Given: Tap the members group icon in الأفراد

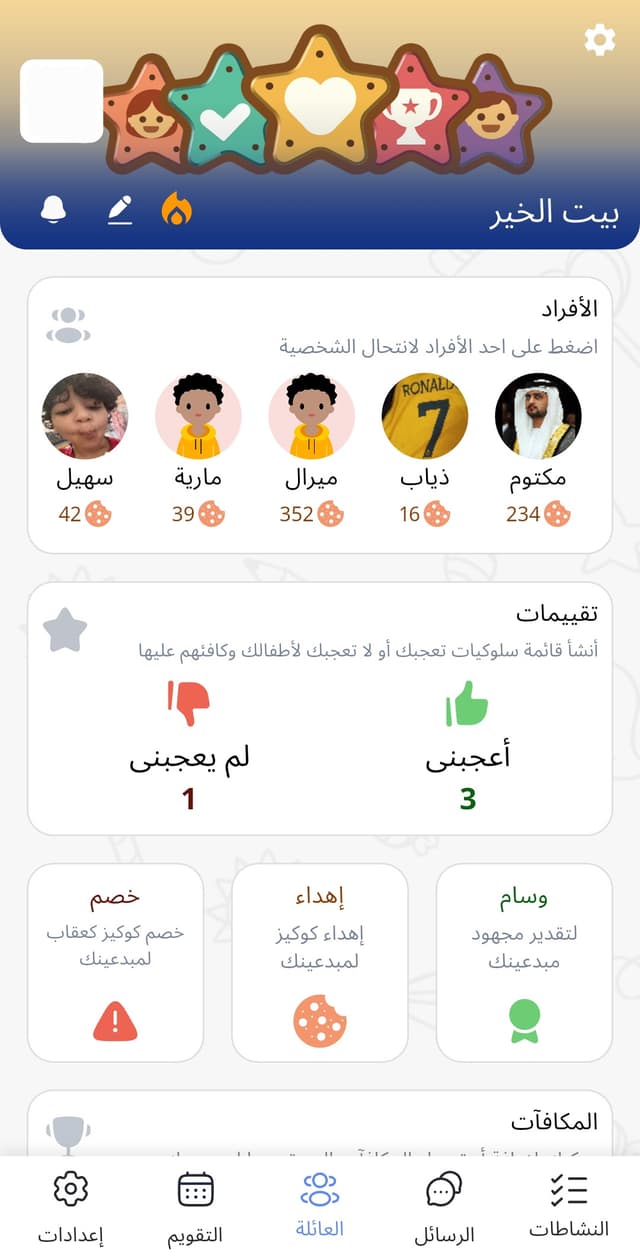Looking at the screenshot, I should point(68,325).
